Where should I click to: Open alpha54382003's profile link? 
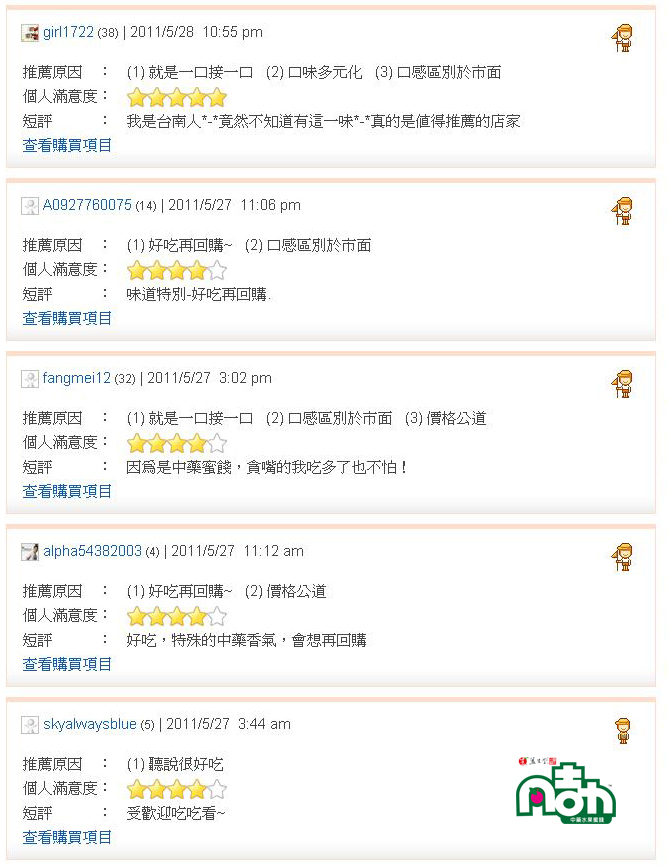(x=92, y=551)
